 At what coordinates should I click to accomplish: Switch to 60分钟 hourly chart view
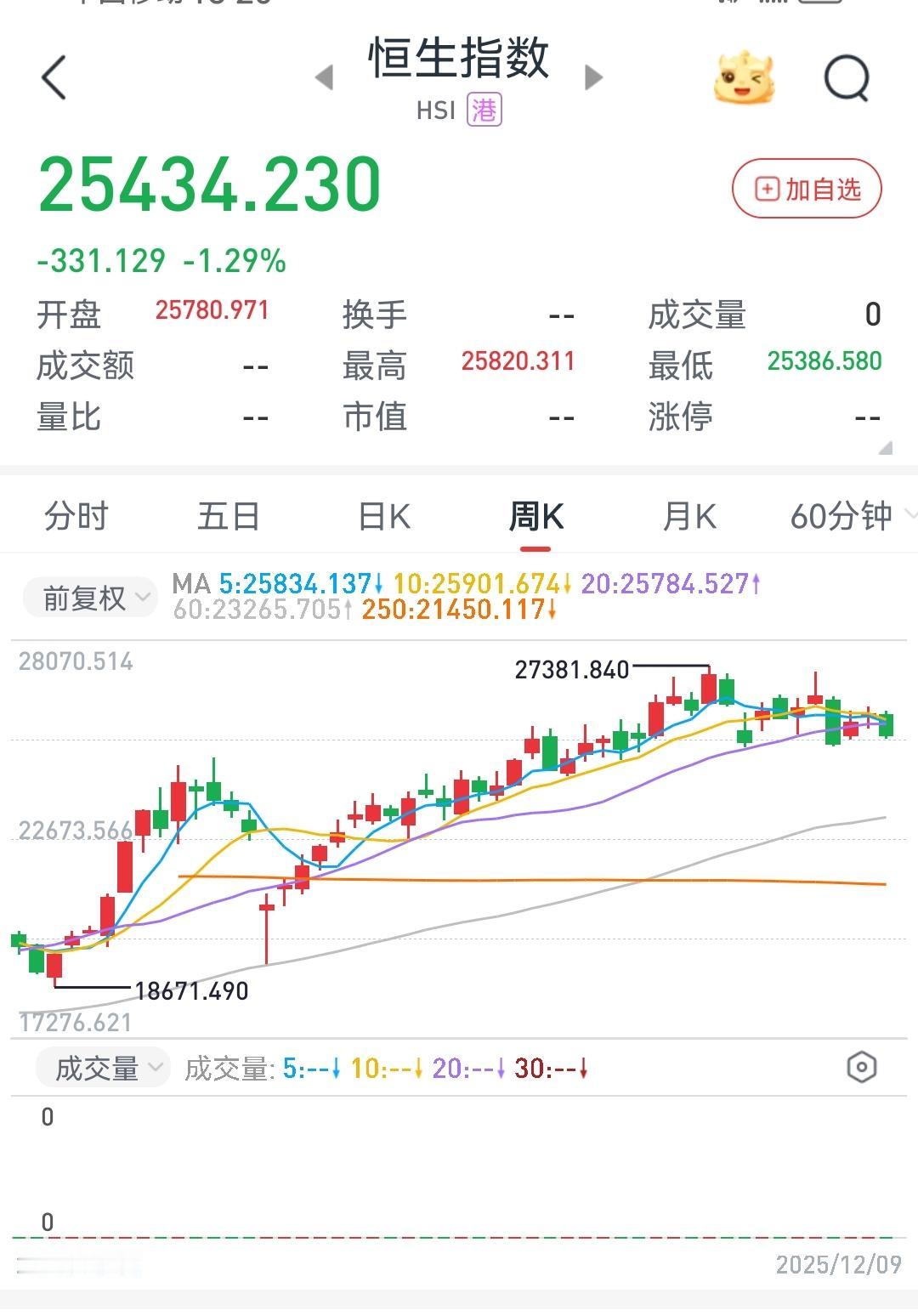pos(842,516)
